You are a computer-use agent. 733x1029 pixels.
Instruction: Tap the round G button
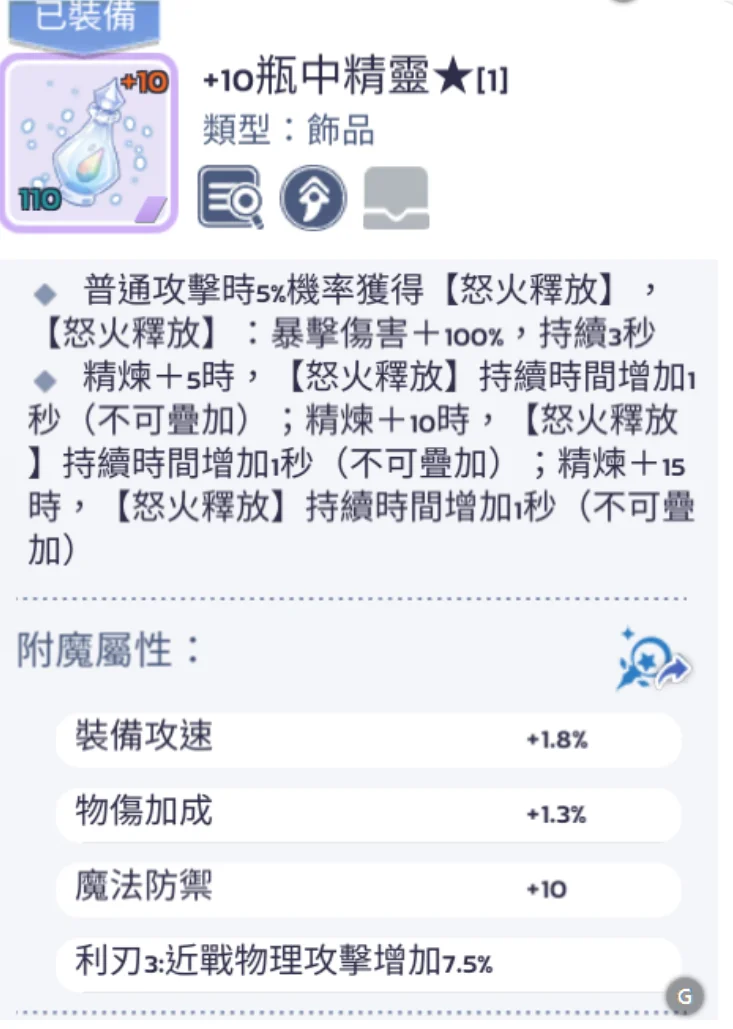[x=684, y=995]
